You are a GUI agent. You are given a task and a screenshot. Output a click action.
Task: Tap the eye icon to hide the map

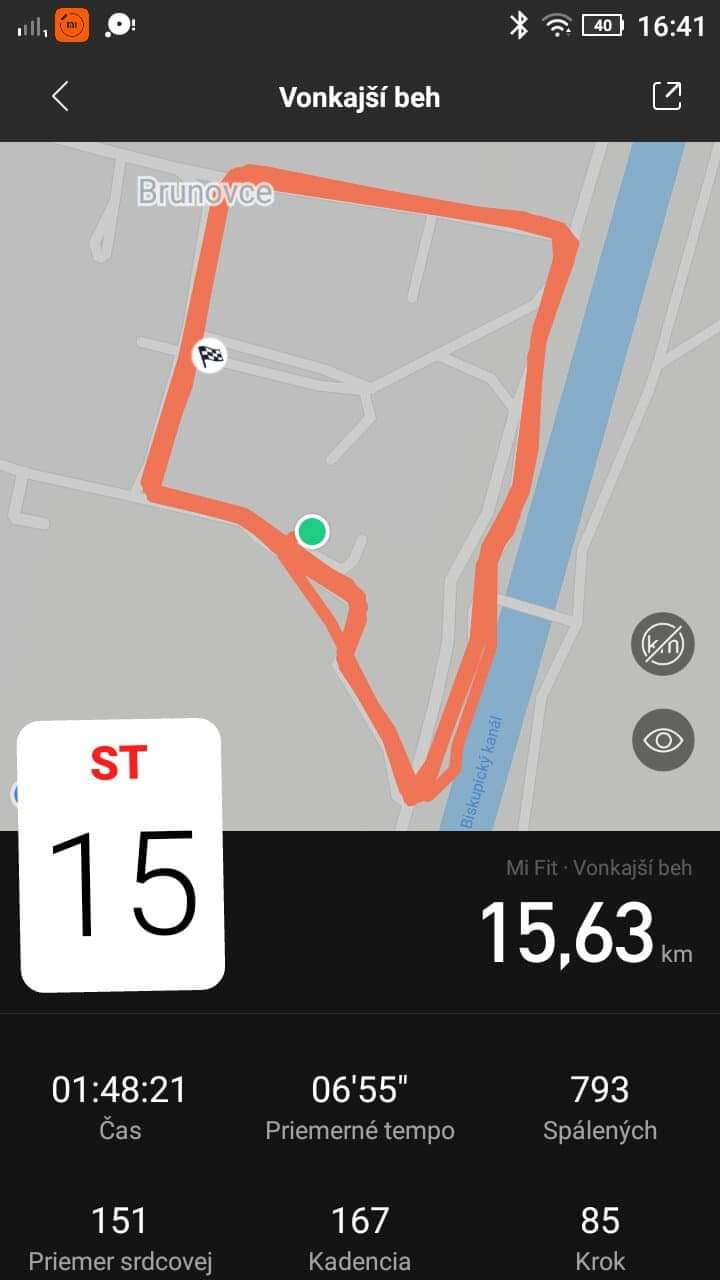pyautogui.click(x=662, y=740)
